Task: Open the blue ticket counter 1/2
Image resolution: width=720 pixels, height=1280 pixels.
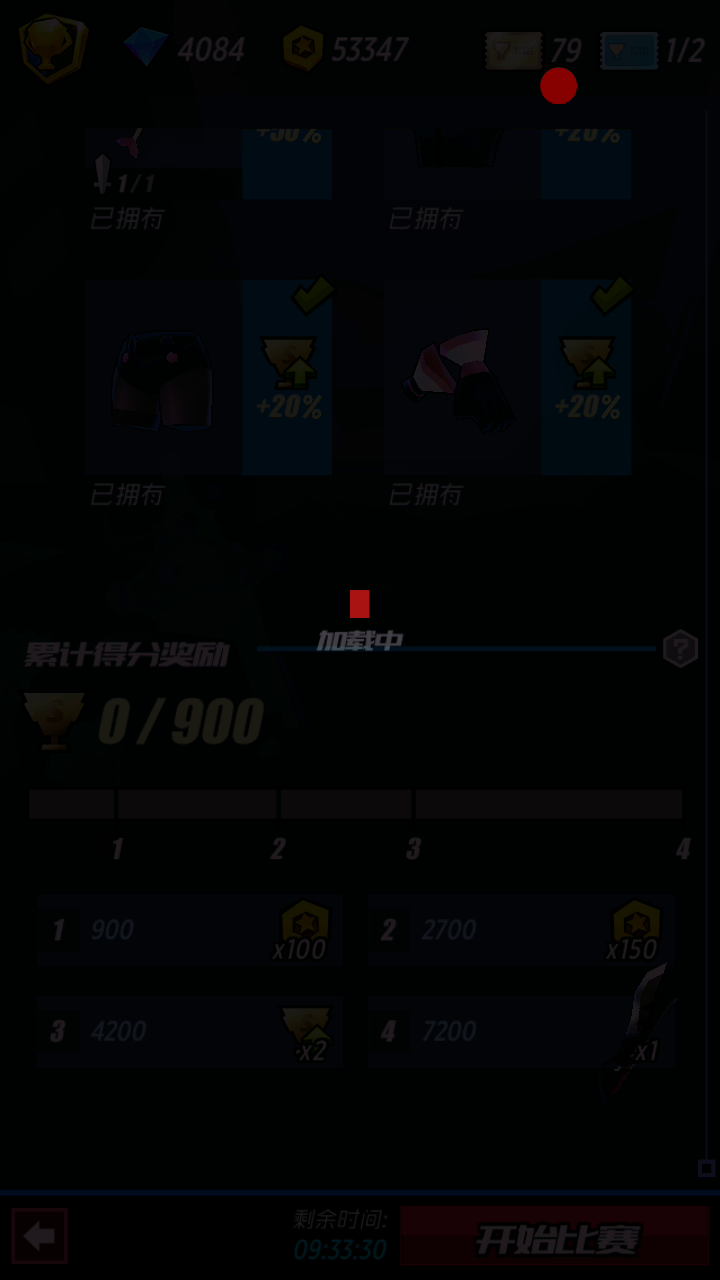Action: point(653,50)
